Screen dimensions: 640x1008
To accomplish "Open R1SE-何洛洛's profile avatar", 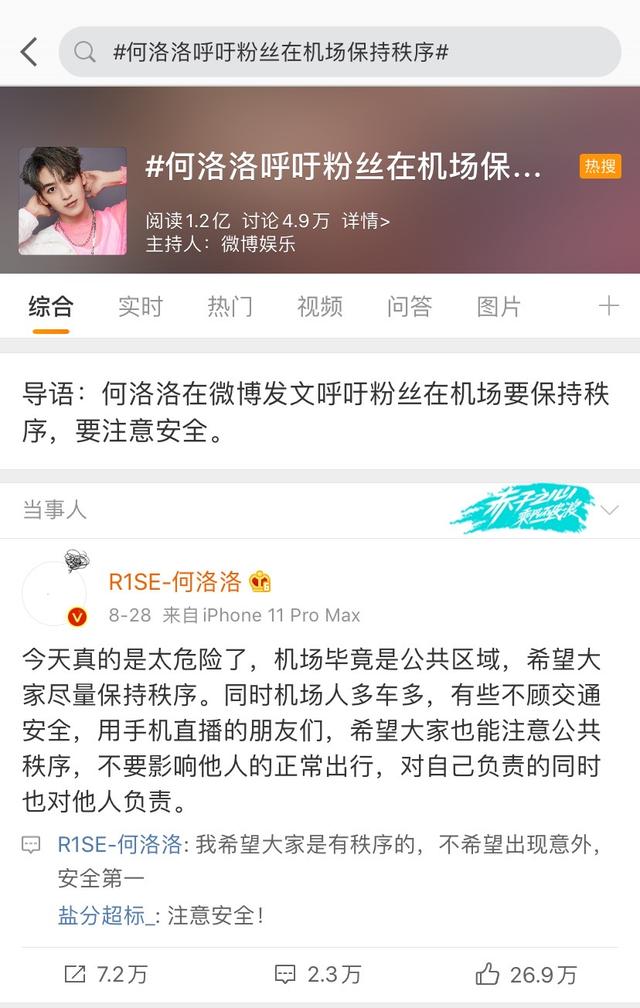I will point(55,592).
